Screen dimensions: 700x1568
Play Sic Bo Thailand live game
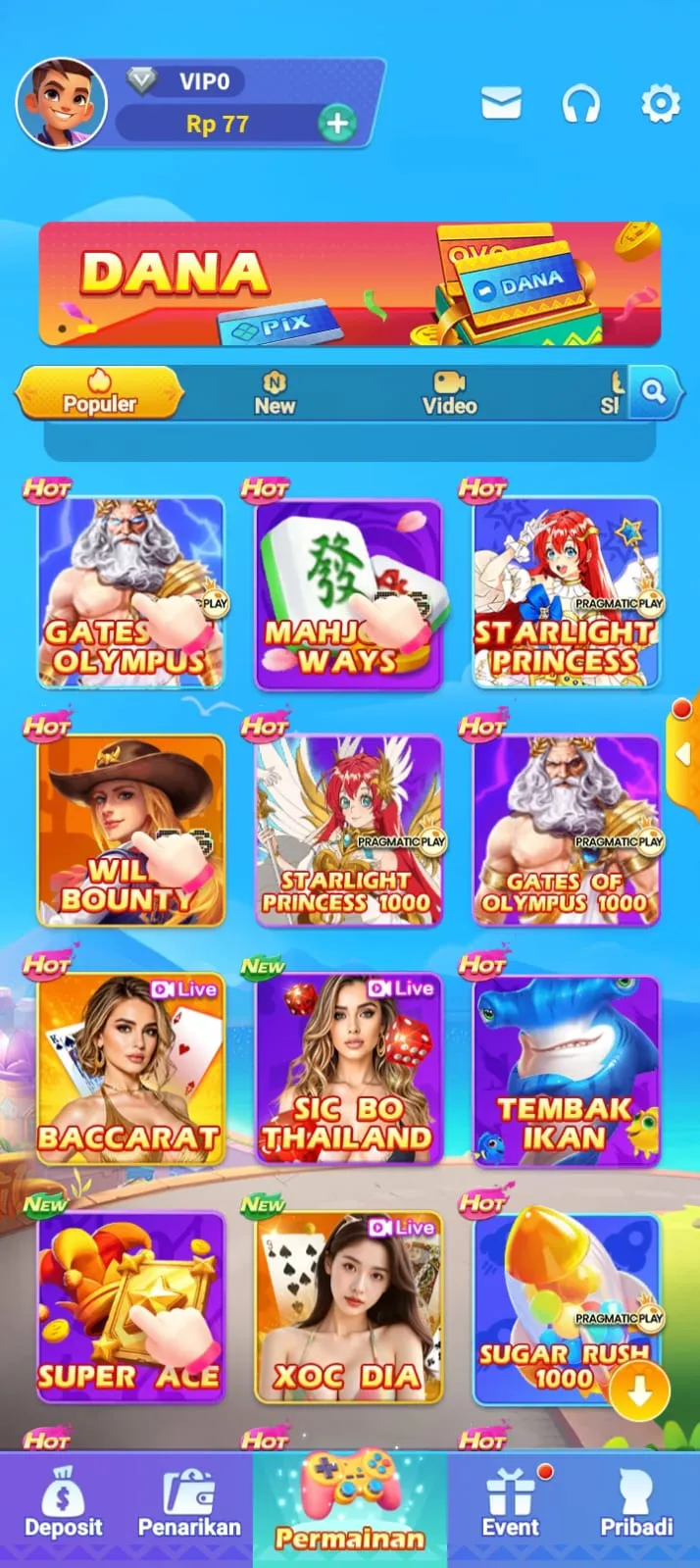pos(348,1068)
